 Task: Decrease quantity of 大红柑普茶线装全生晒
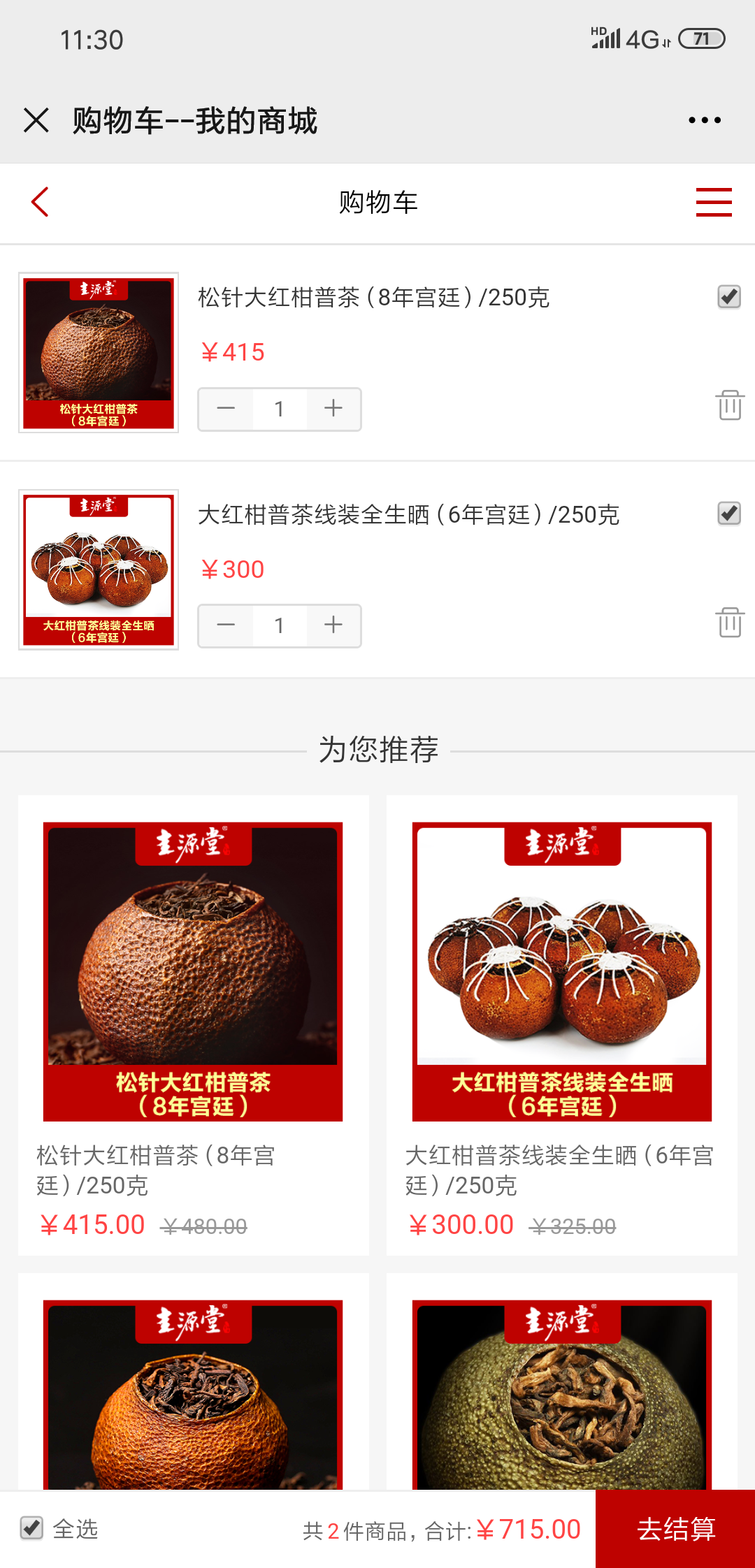(226, 625)
